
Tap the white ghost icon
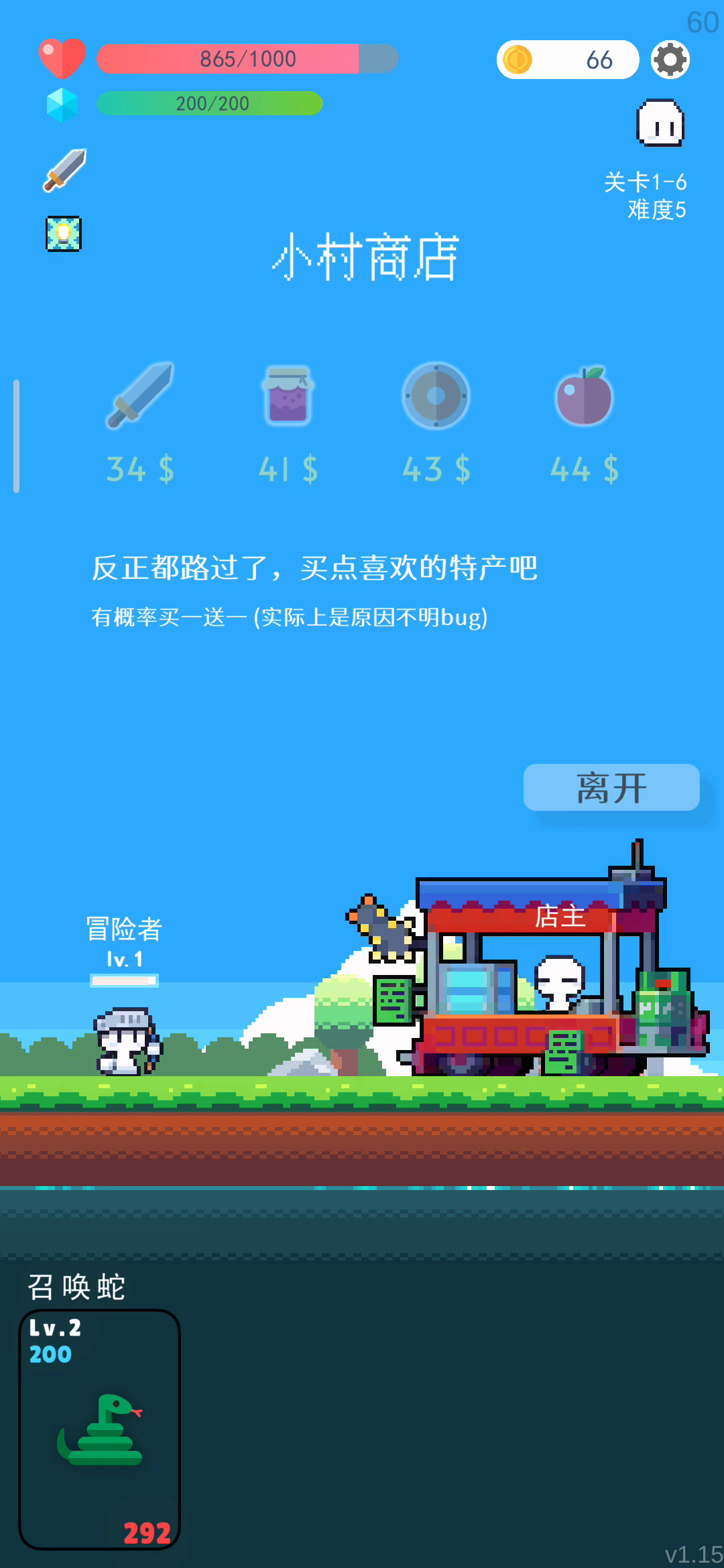[660, 123]
